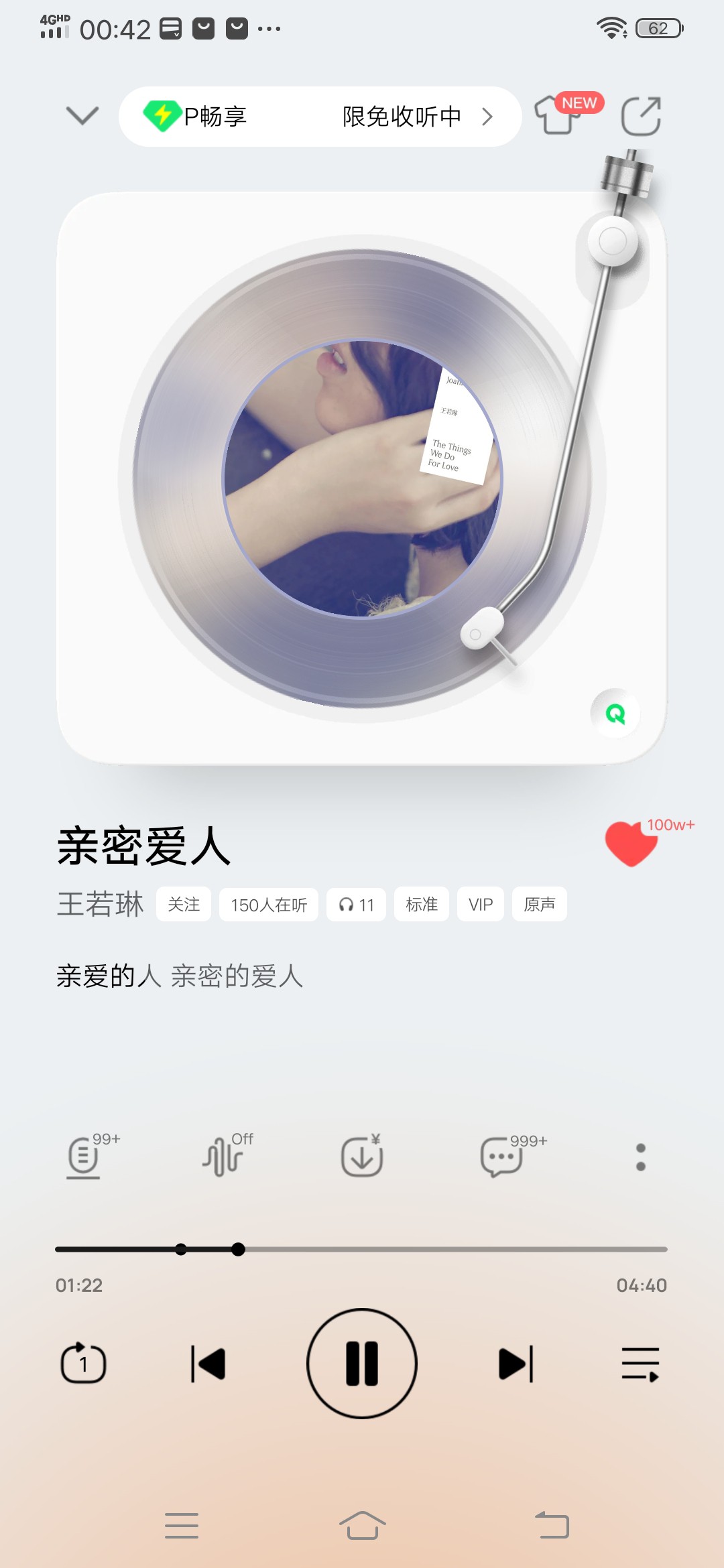This screenshot has height=1568, width=724.
Task: Download the current song
Action: 362,1157
